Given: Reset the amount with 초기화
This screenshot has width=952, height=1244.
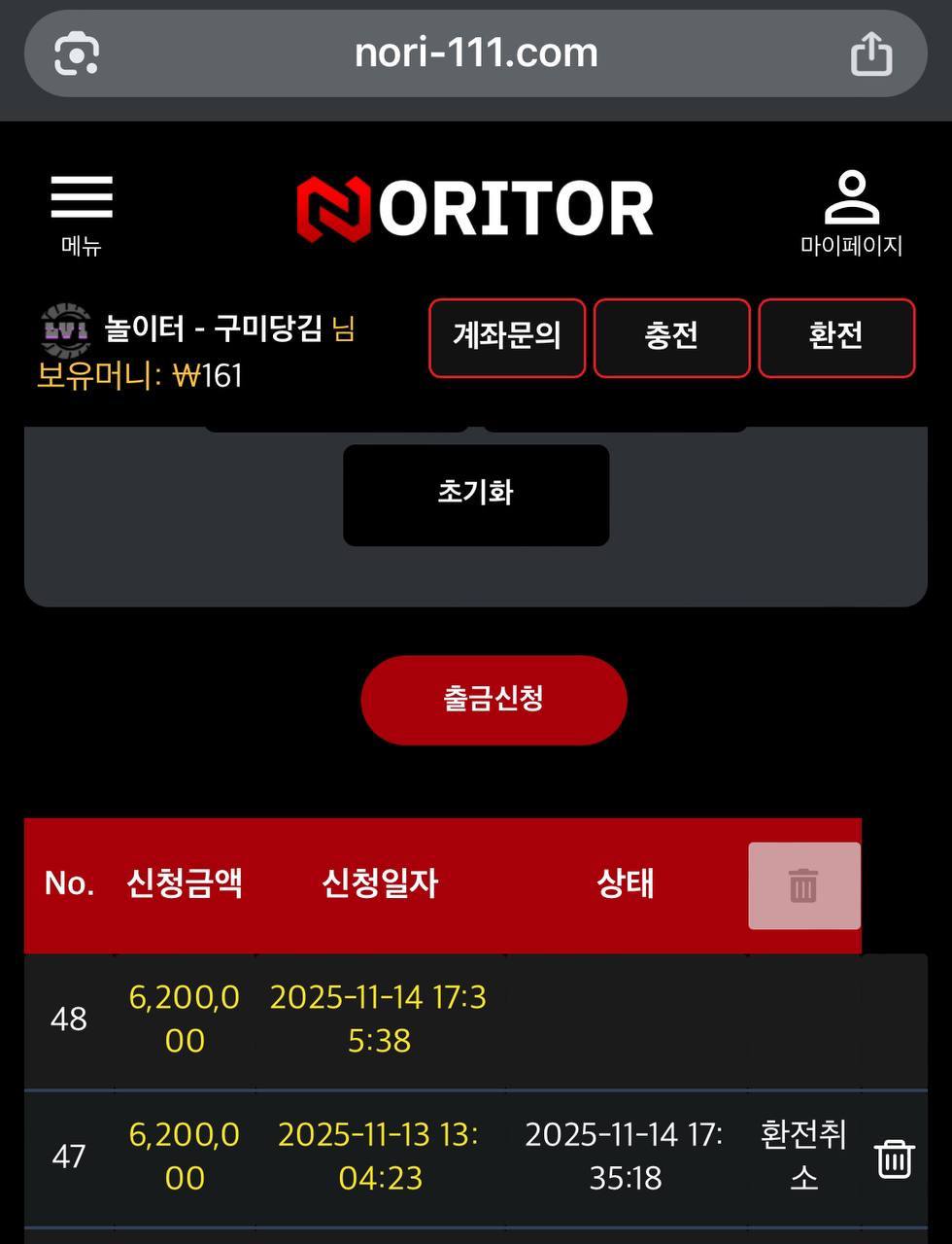Looking at the screenshot, I should coord(476,494).
